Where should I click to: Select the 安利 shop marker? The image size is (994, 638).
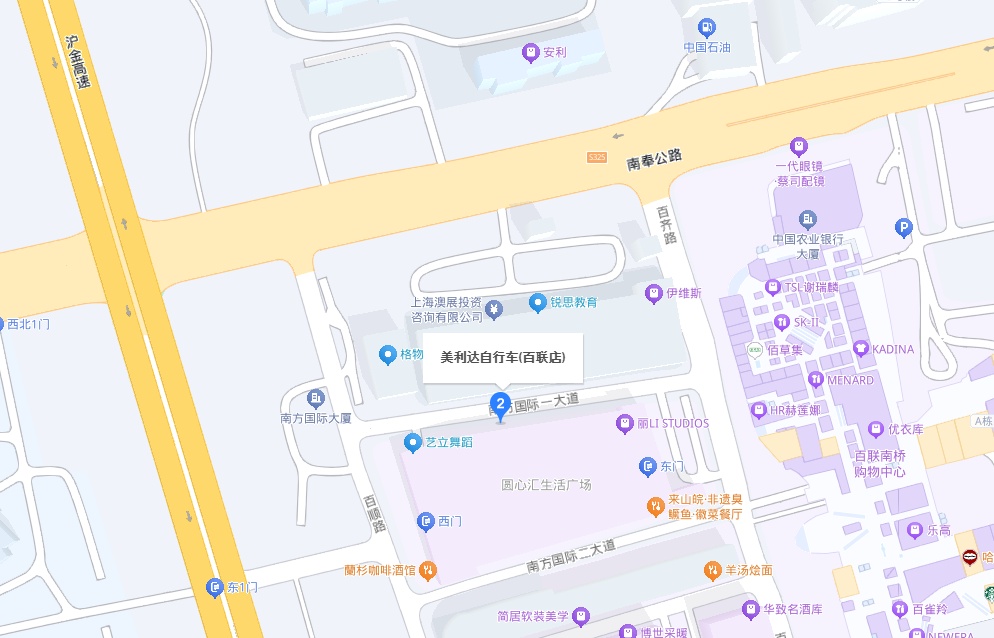pyautogui.click(x=531, y=53)
